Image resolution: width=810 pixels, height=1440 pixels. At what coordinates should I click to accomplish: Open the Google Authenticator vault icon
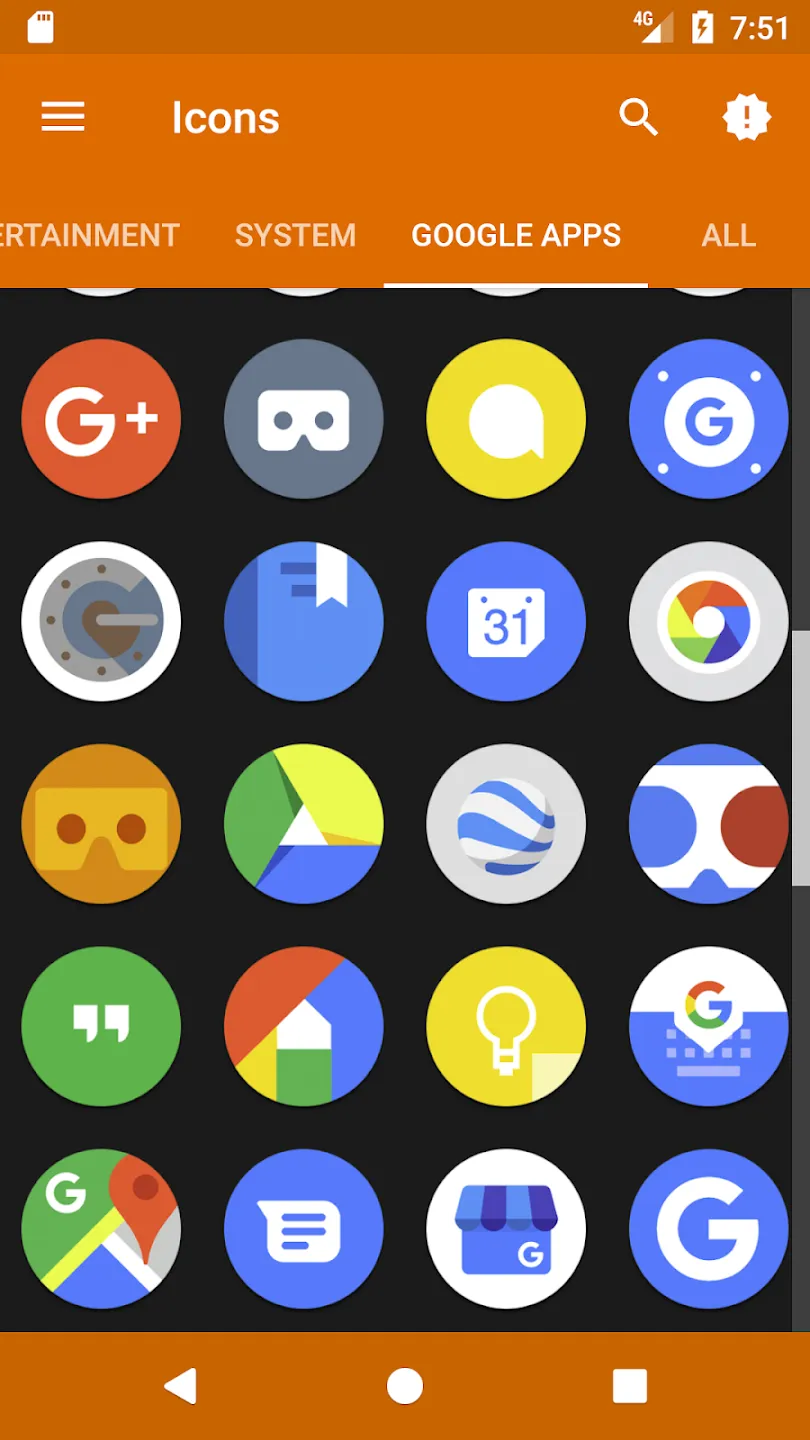(101, 621)
